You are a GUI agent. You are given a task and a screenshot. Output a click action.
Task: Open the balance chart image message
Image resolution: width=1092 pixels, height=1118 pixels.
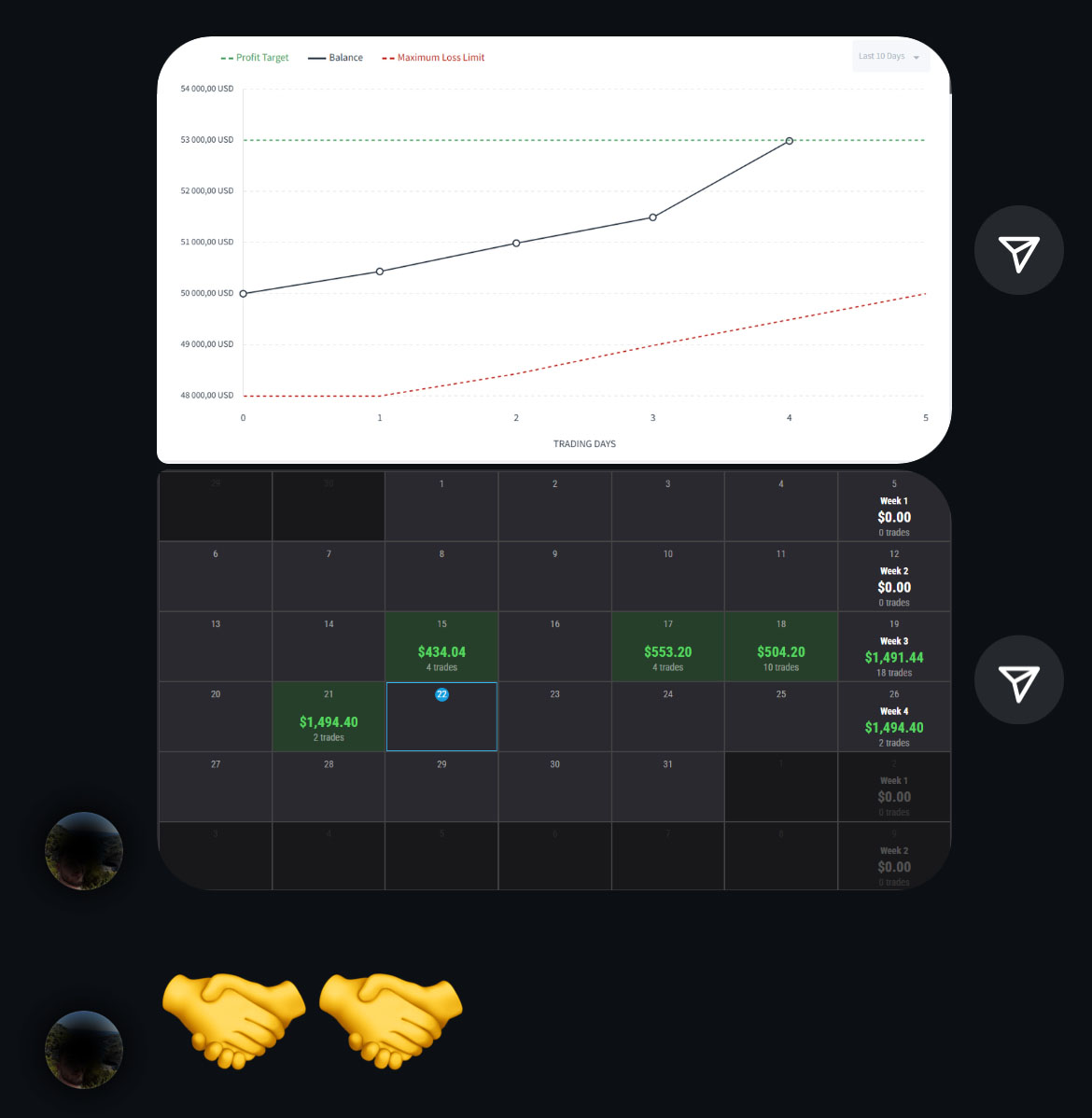coord(553,250)
